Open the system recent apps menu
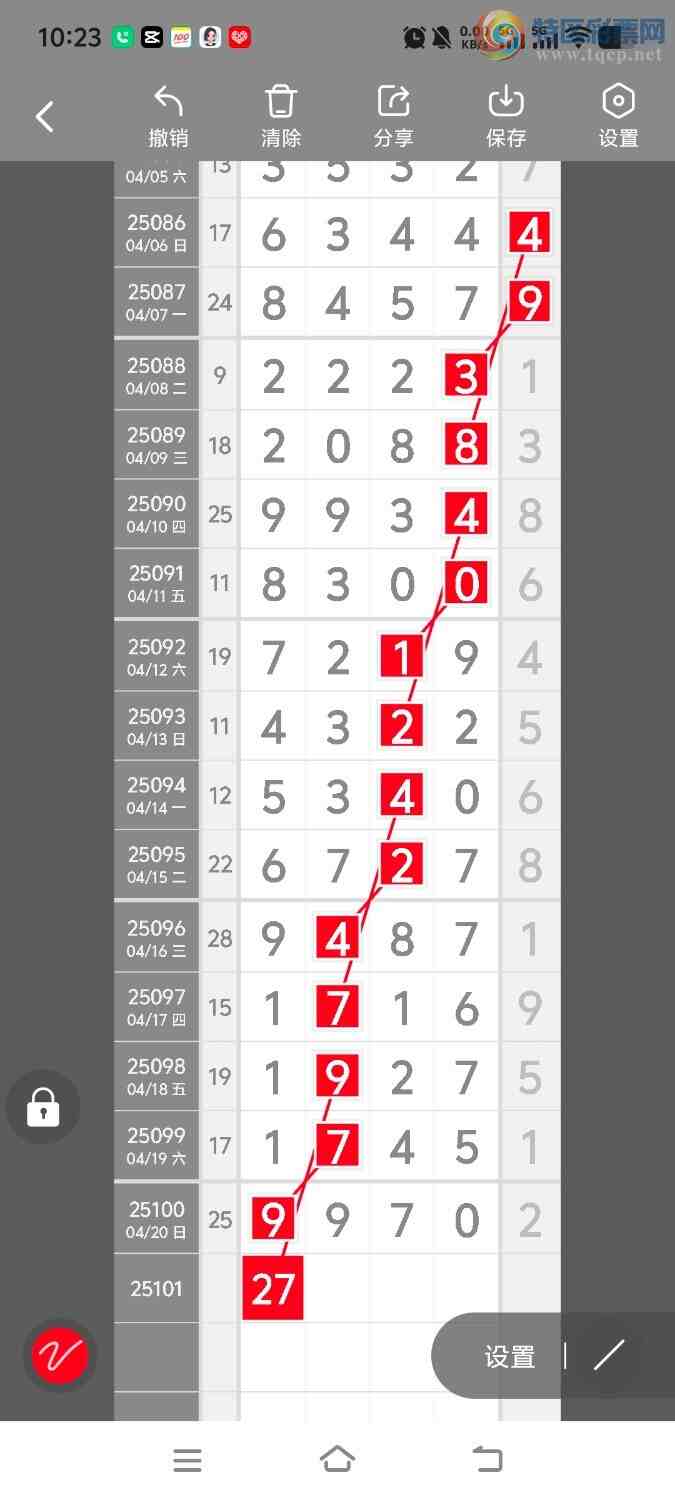The image size is (675, 1500). coord(187,1460)
